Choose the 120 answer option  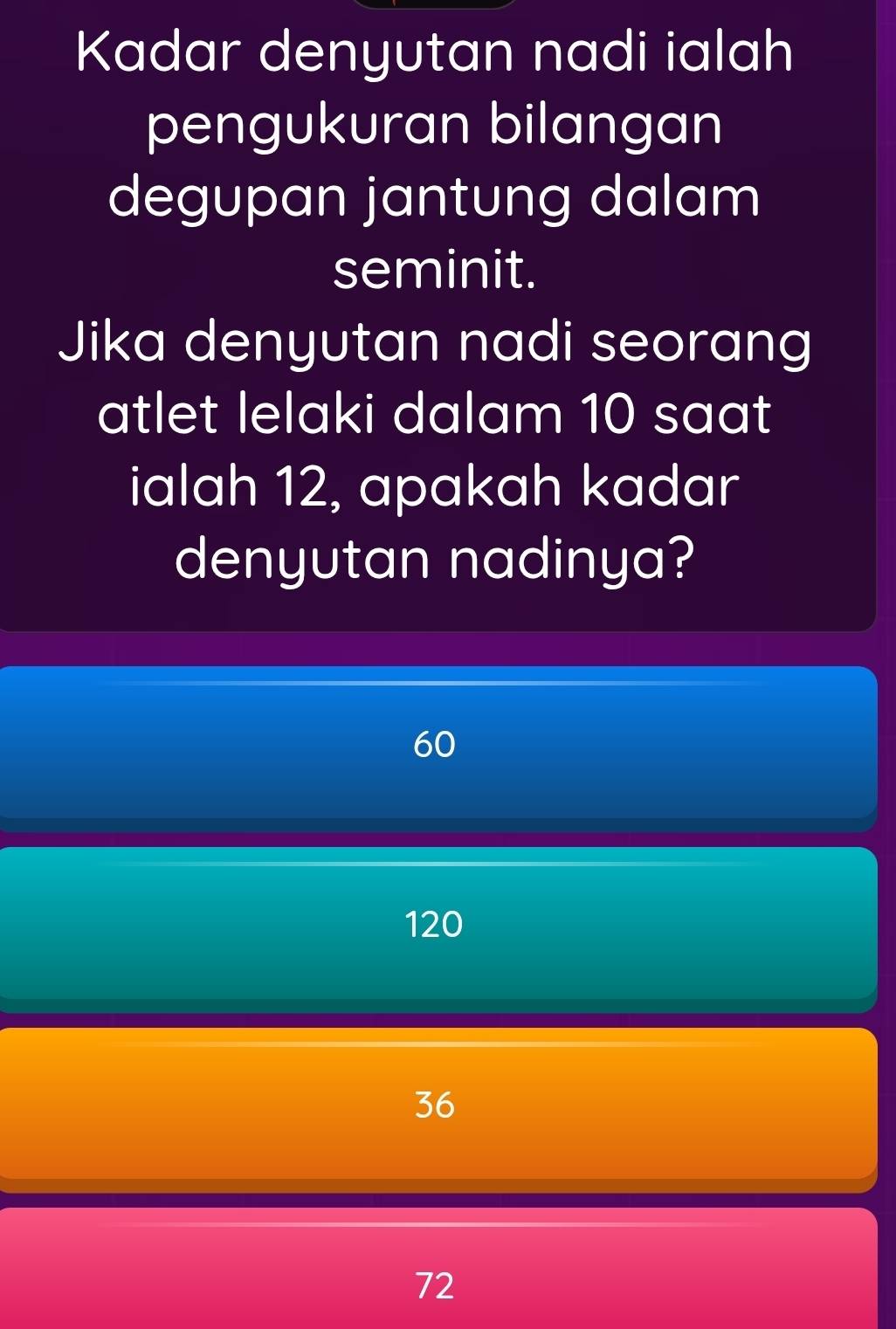pyautogui.click(x=435, y=925)
